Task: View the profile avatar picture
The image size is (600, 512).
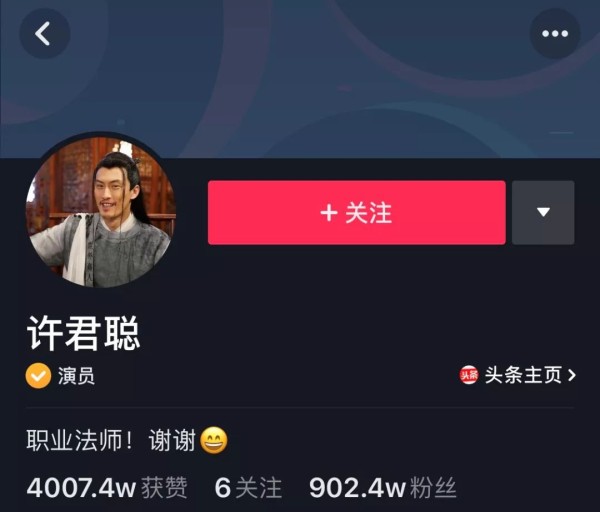Action: pos(100,211)
